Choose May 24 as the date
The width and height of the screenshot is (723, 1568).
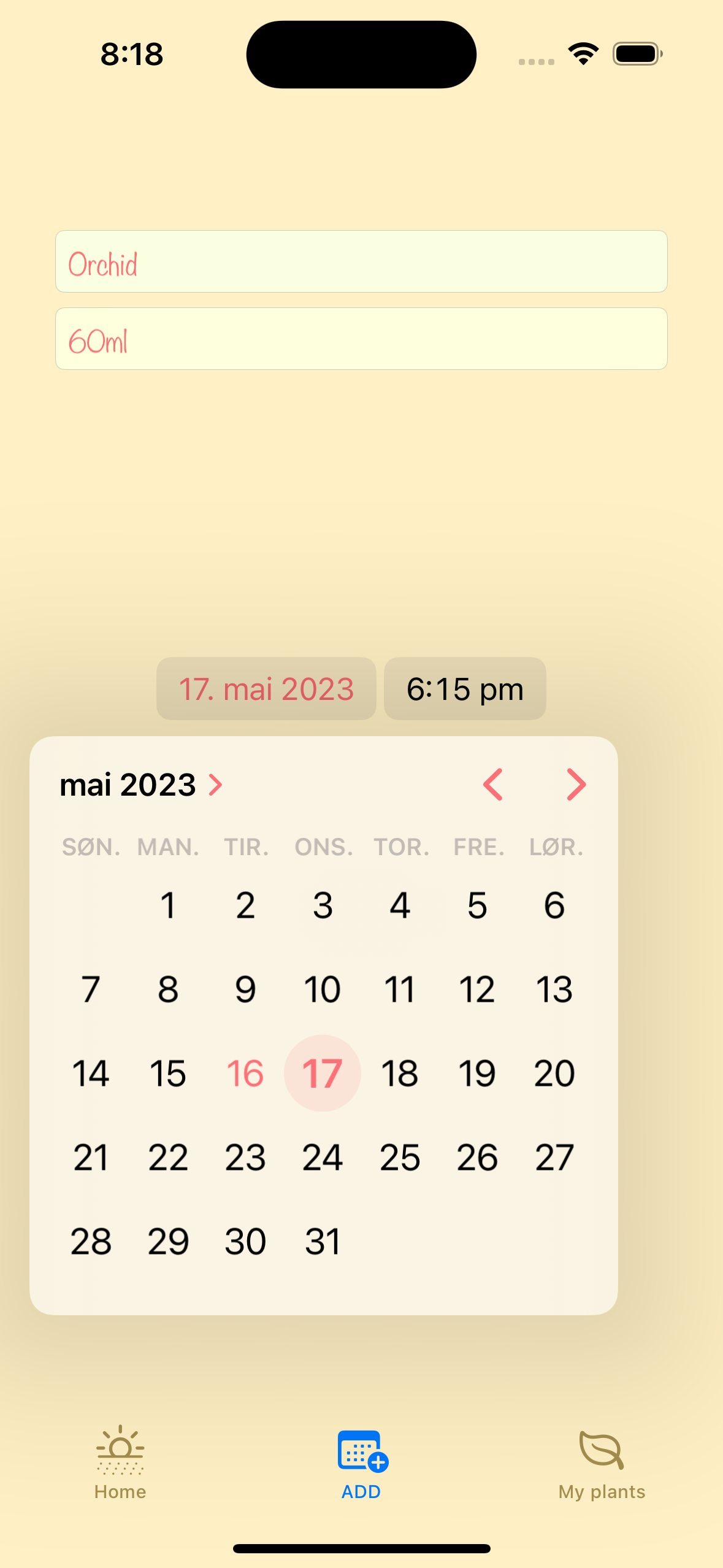click(323, 1158)
